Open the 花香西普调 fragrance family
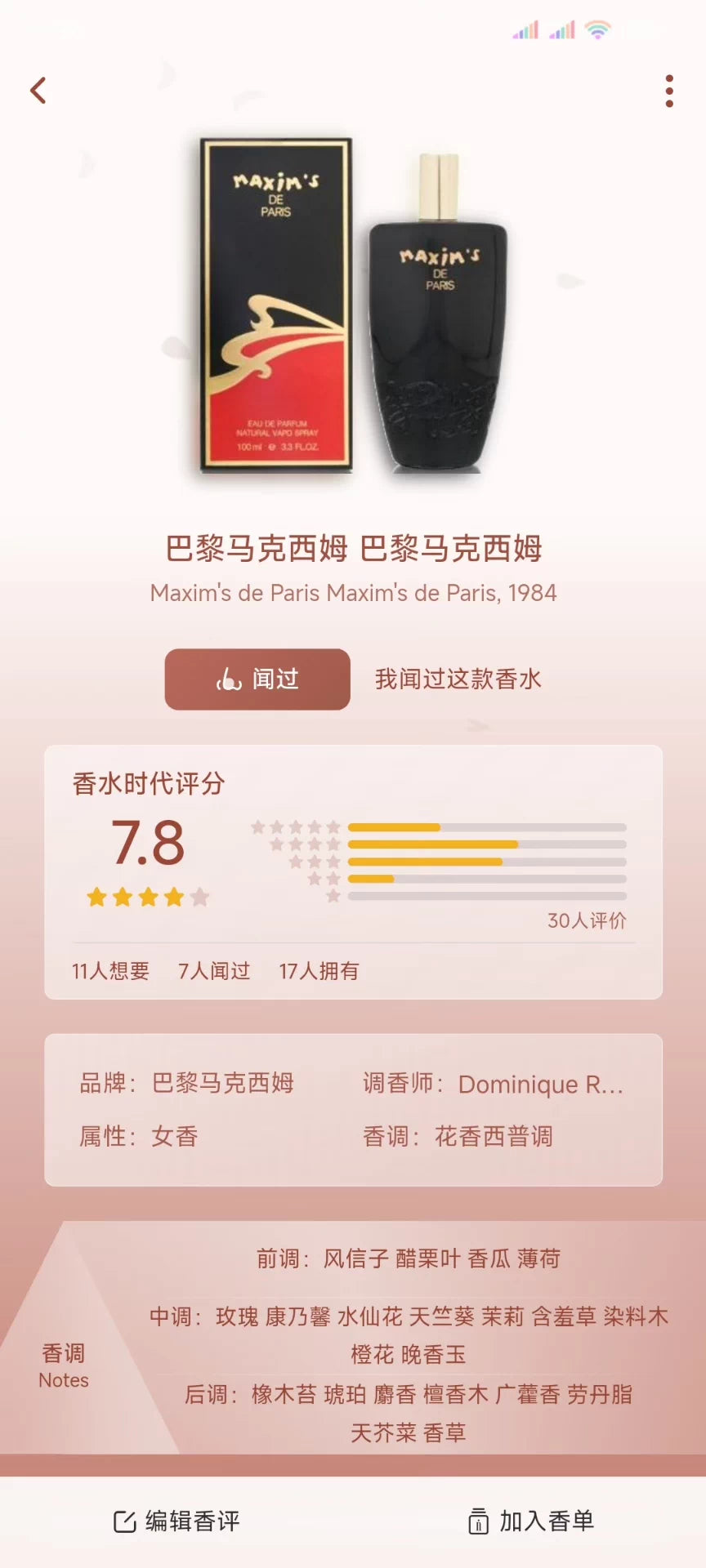 494,1136
